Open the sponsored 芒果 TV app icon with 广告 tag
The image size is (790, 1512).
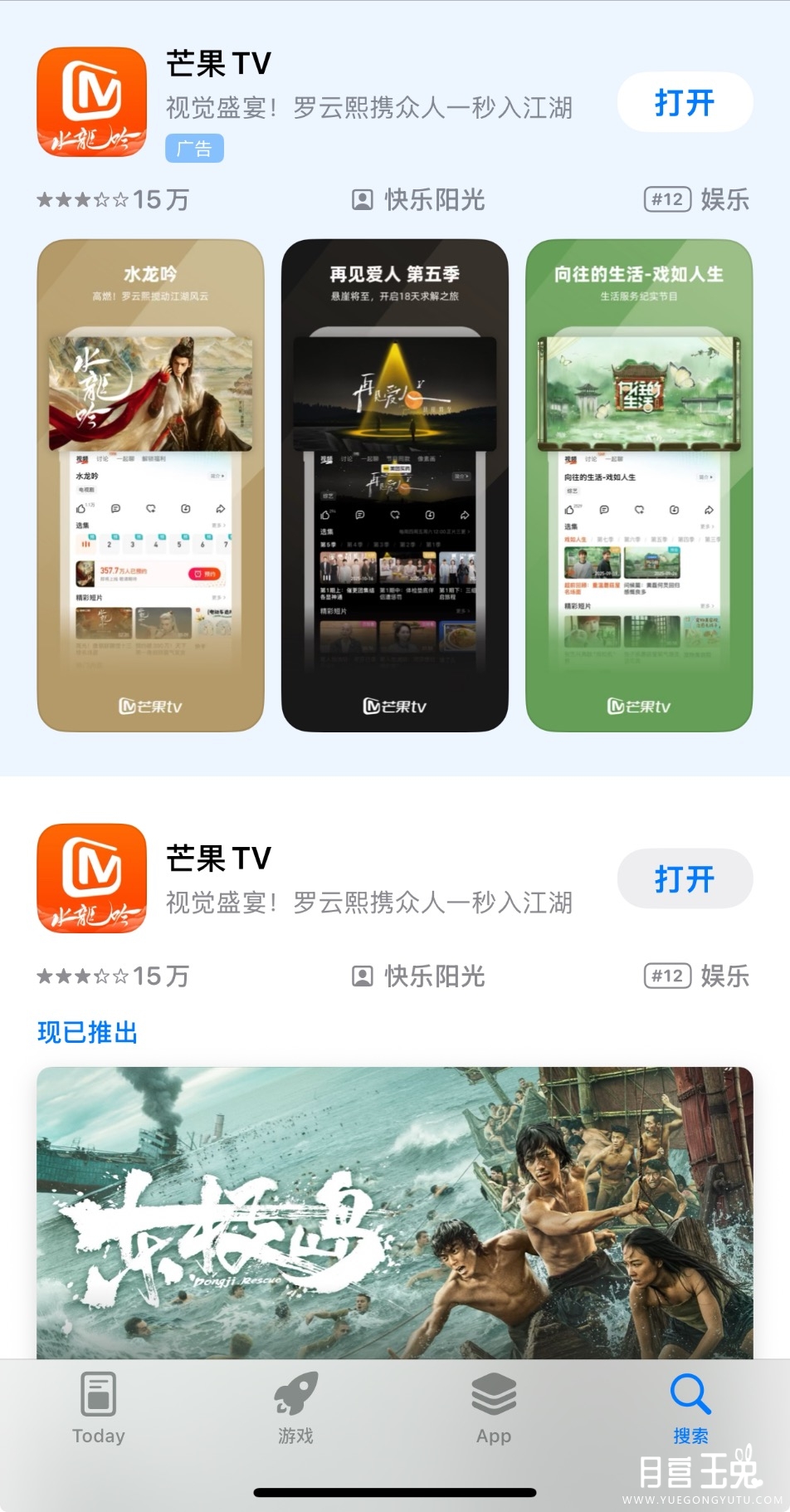92,102
